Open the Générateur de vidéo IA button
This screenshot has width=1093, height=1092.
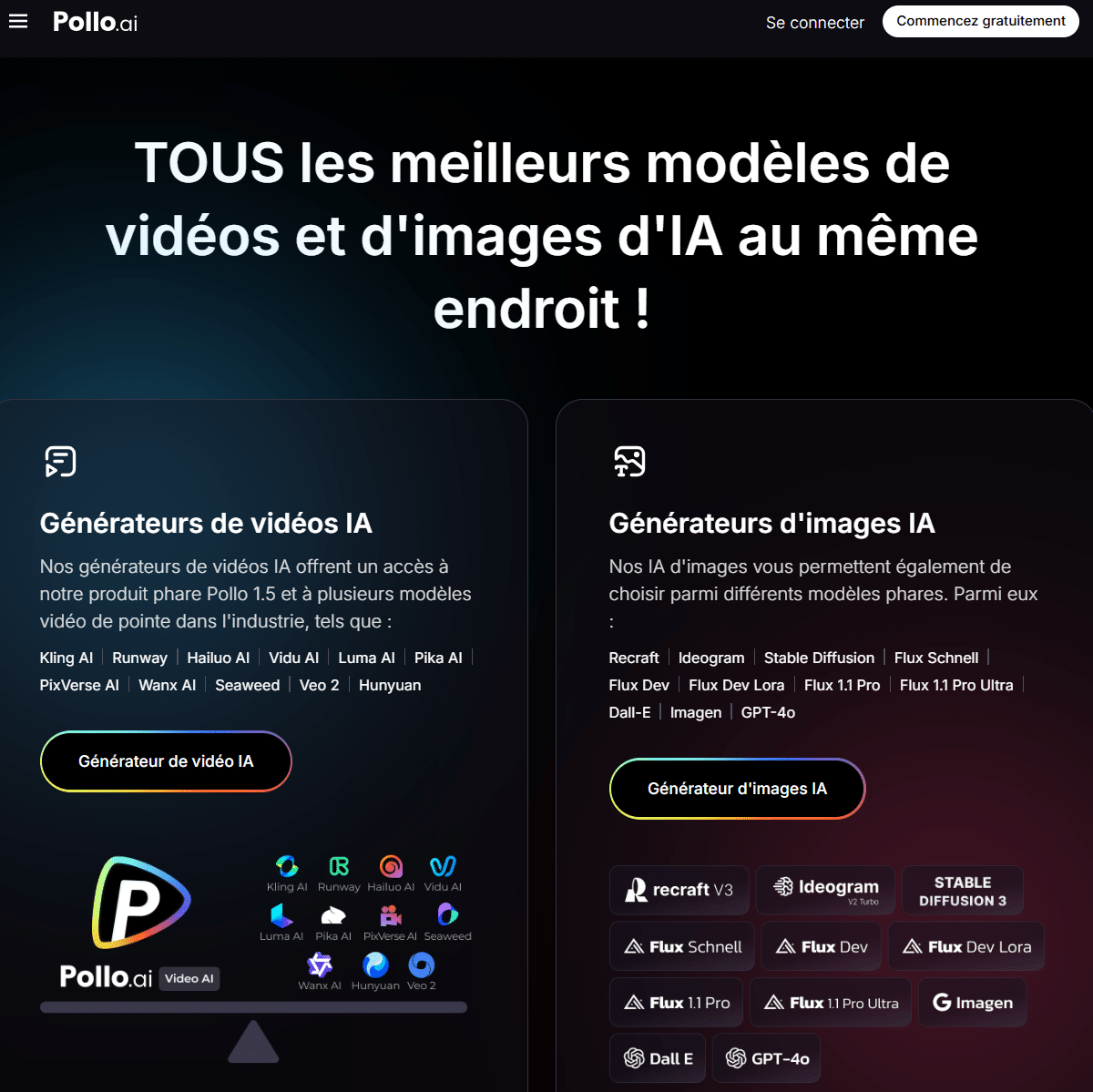click(x=166, y=761)
